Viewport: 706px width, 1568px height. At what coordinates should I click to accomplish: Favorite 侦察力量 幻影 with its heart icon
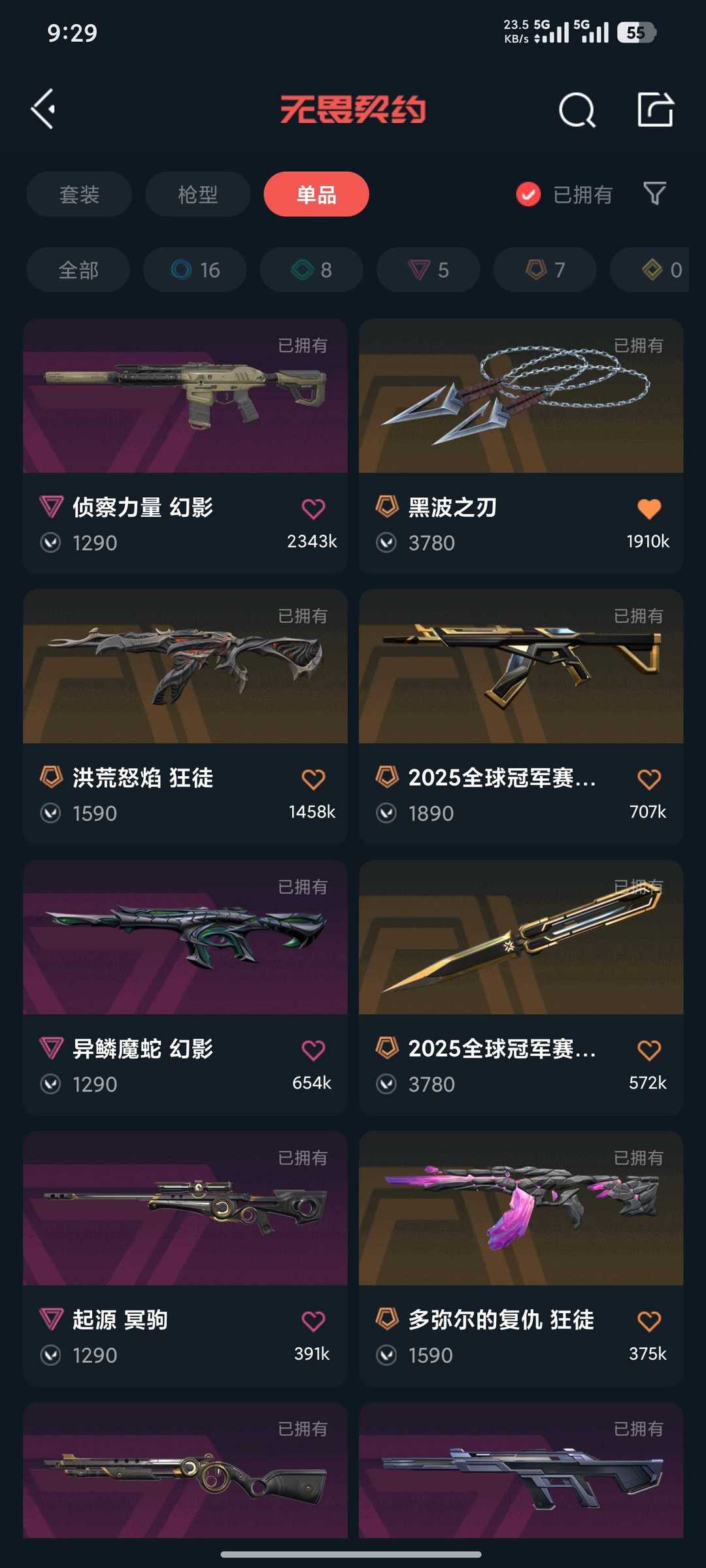(x=314, y=507)
